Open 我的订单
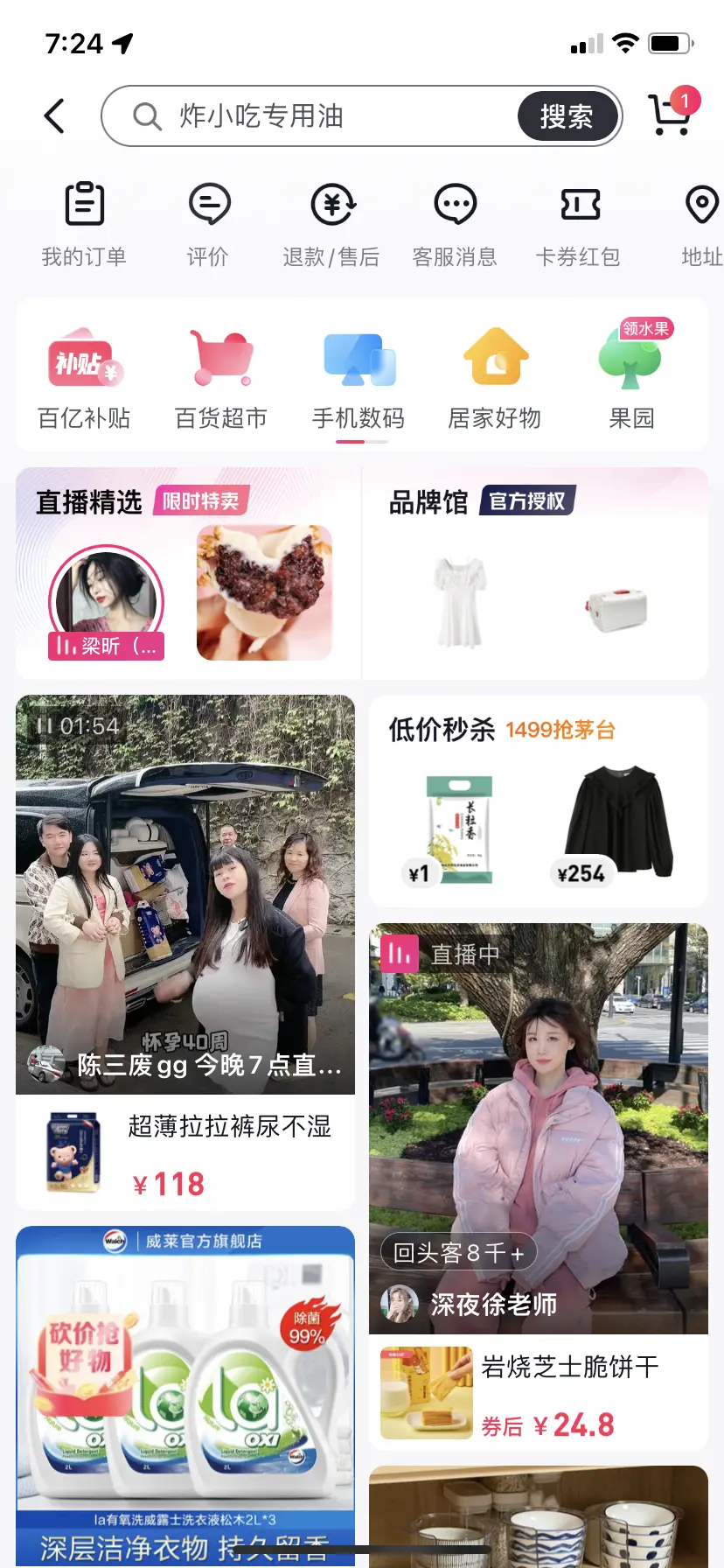724x1568 pixels. pos(84,224)
